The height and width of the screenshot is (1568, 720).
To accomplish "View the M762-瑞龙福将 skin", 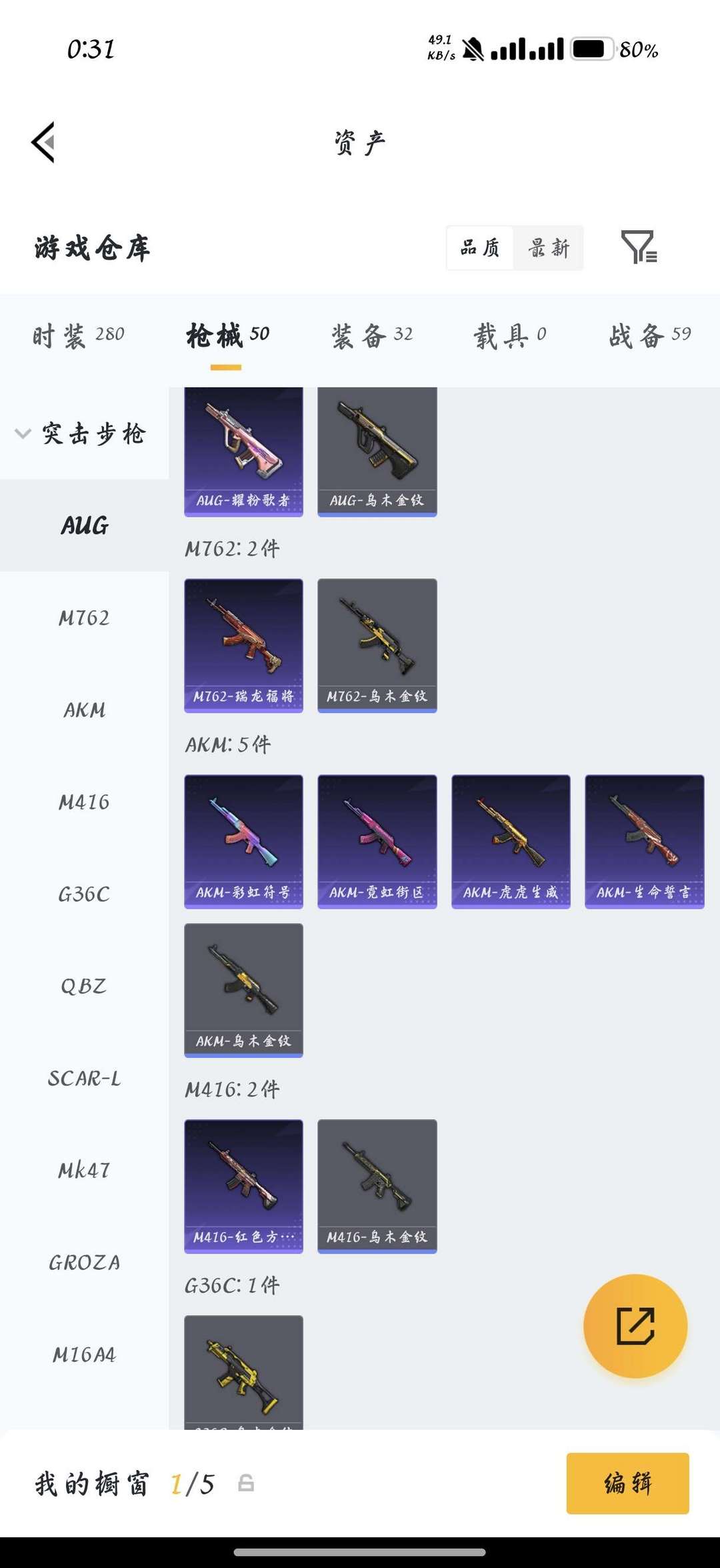I will (x=243, y=645).
